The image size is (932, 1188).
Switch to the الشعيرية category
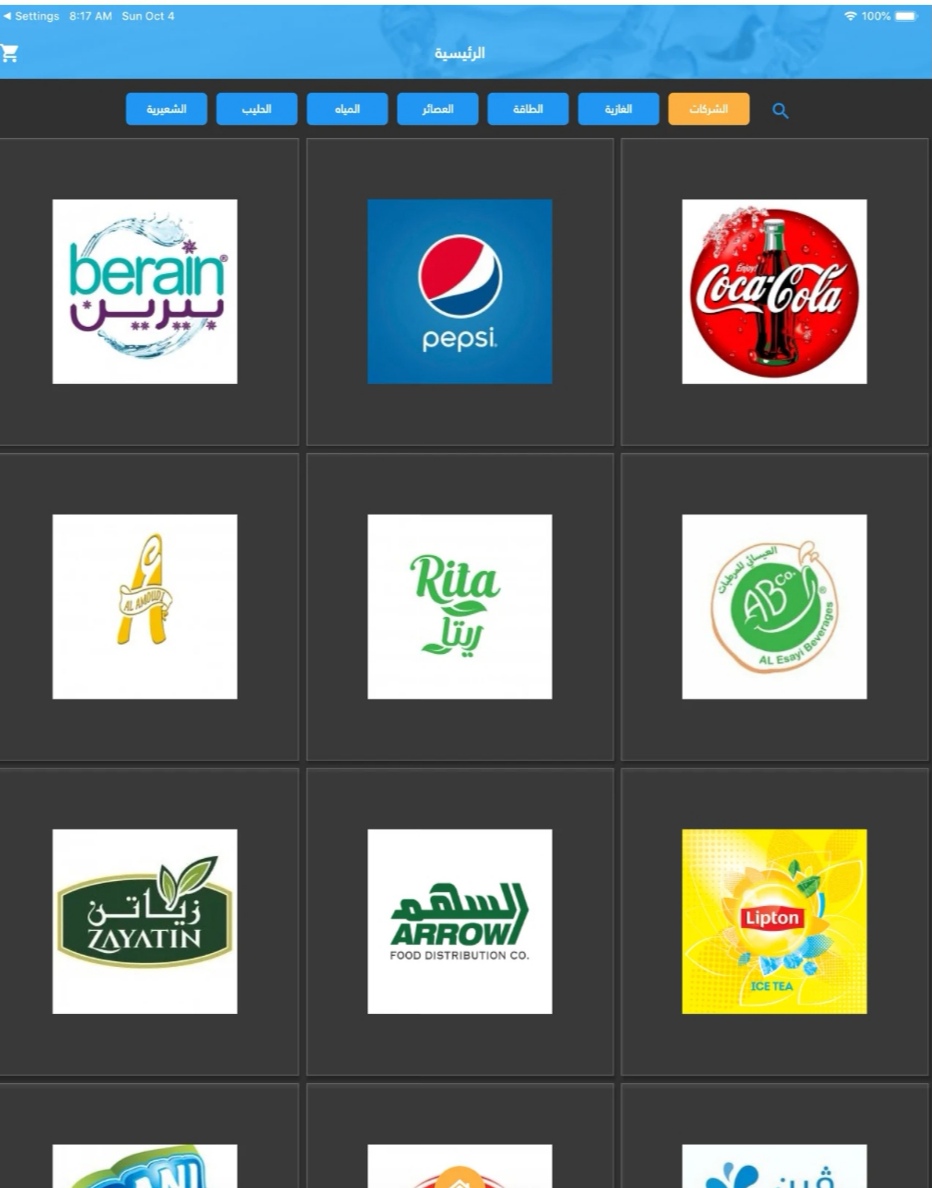pos(166,109)
